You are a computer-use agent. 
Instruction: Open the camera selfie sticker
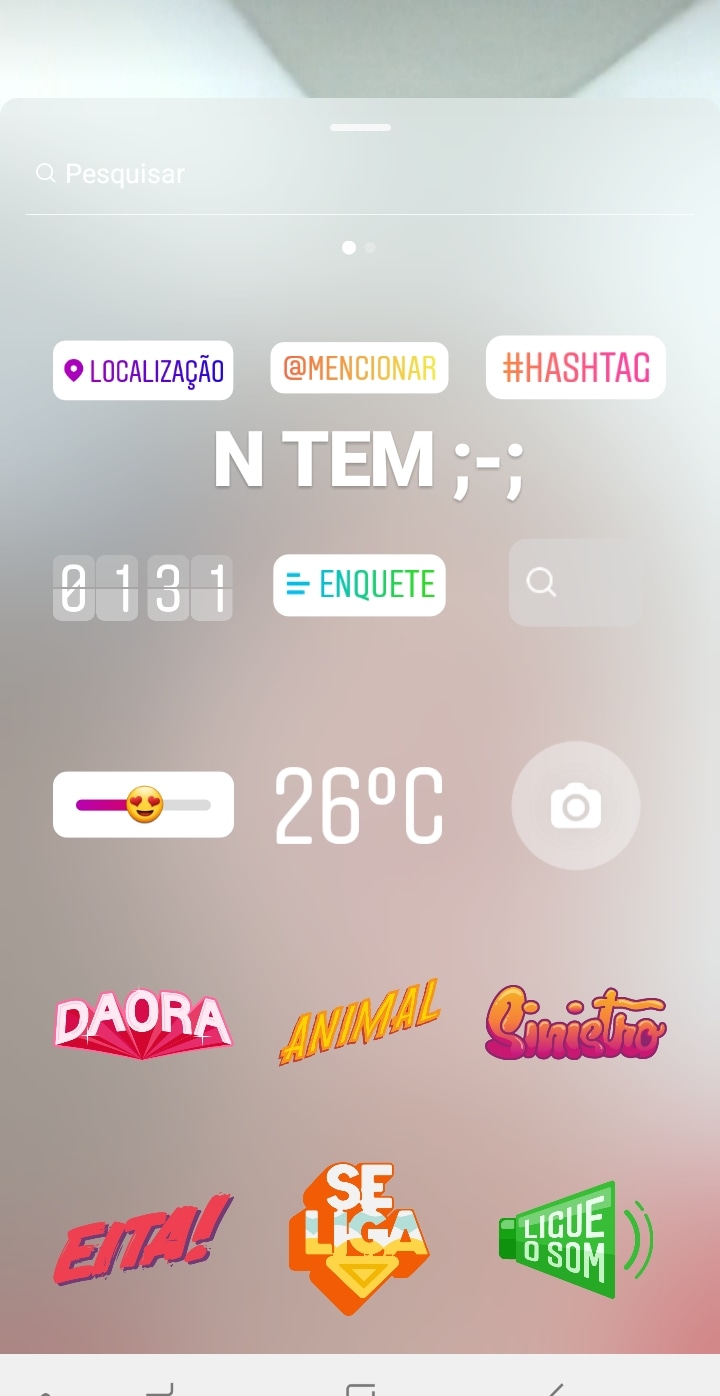[575, 806]
